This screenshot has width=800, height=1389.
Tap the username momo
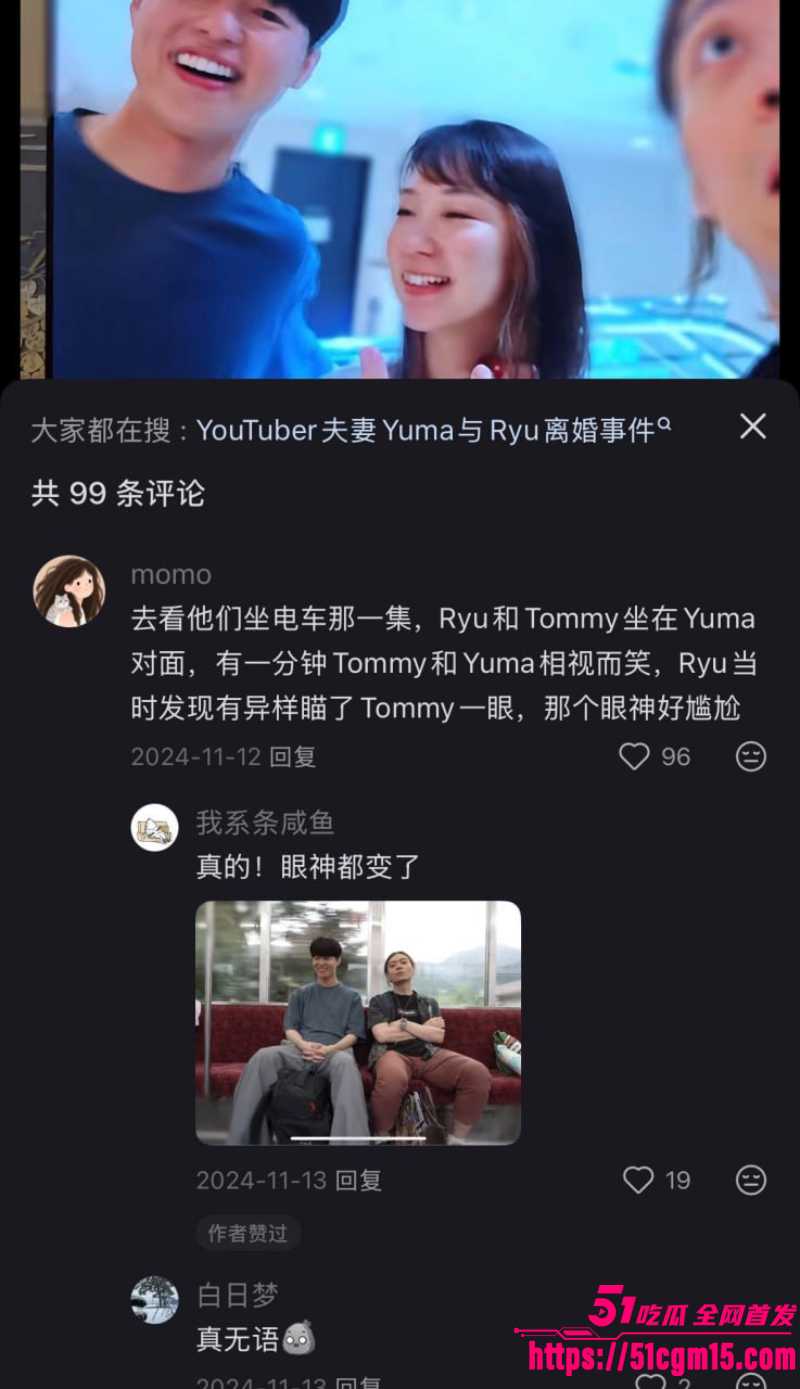[x=171, y=575]
